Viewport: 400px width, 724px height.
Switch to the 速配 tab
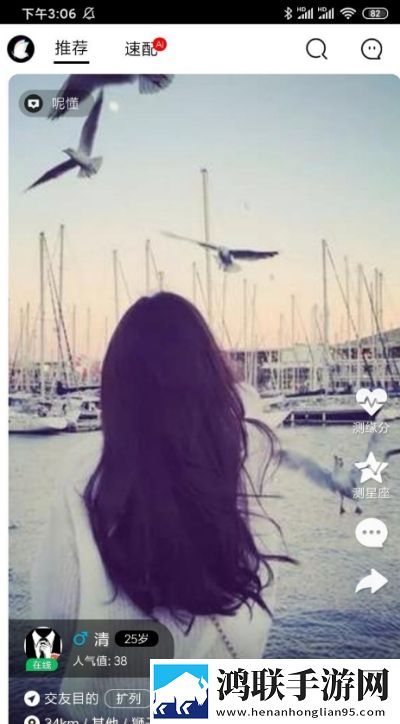coord(141,48)
